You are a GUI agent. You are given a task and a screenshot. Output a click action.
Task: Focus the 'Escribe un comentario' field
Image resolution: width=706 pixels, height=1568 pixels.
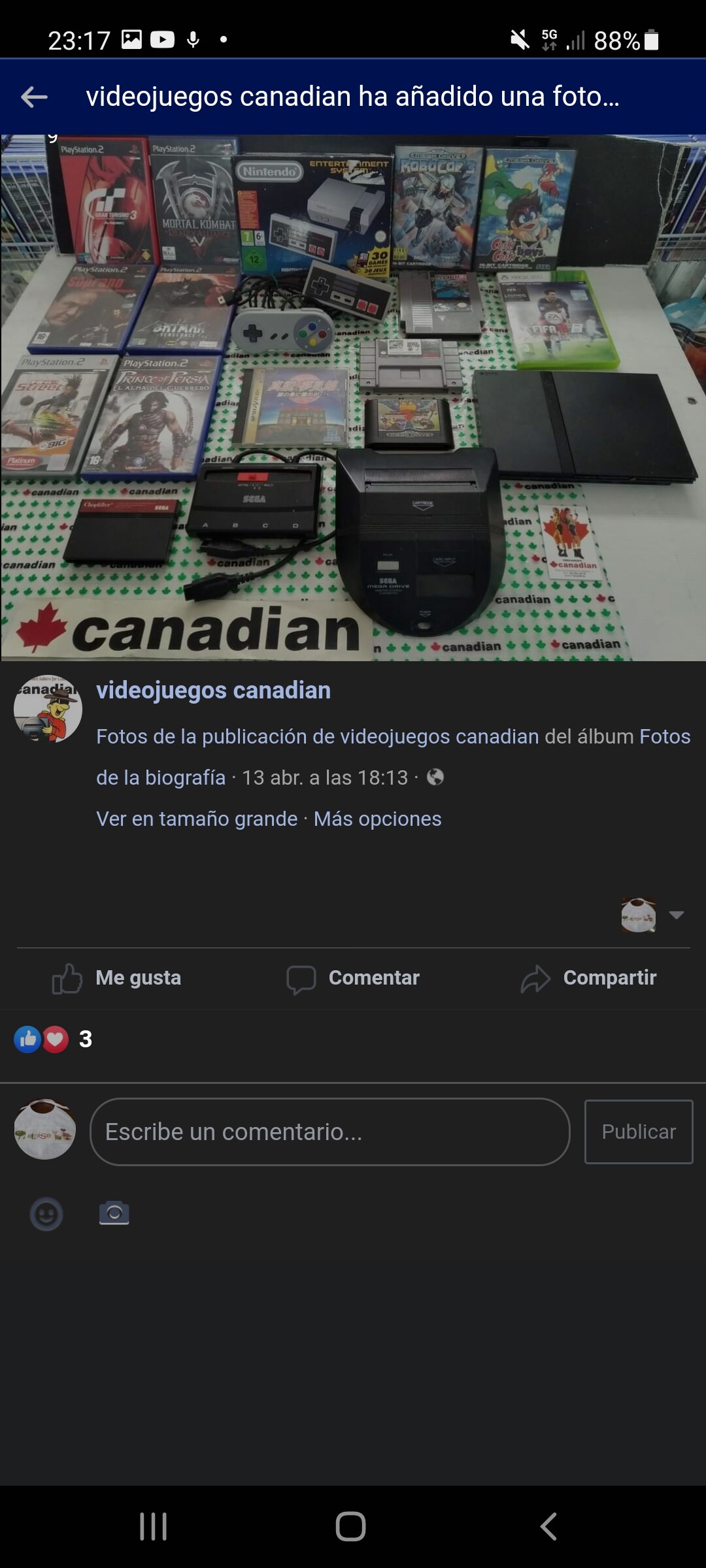coord(329,1132)
